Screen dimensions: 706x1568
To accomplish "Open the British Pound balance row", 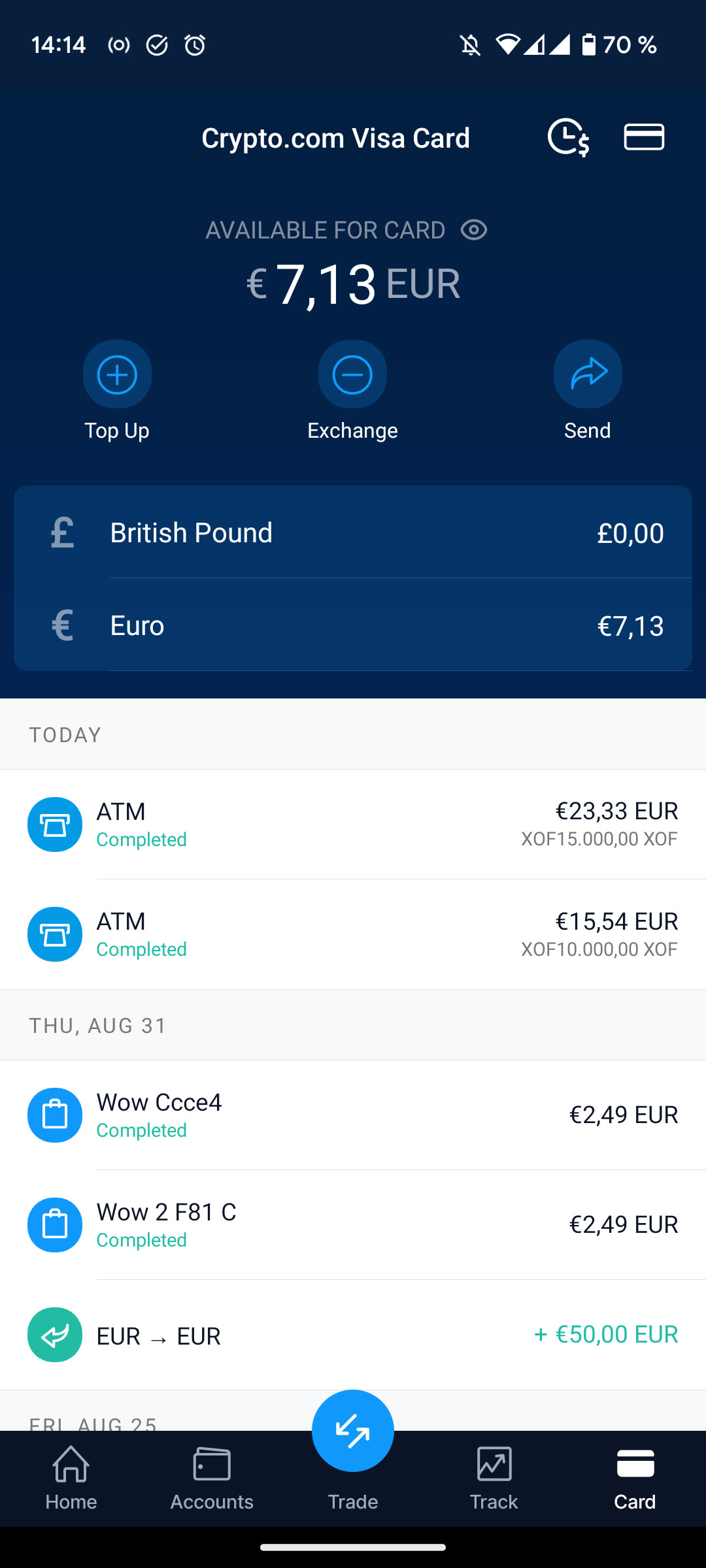I will 353,532.
